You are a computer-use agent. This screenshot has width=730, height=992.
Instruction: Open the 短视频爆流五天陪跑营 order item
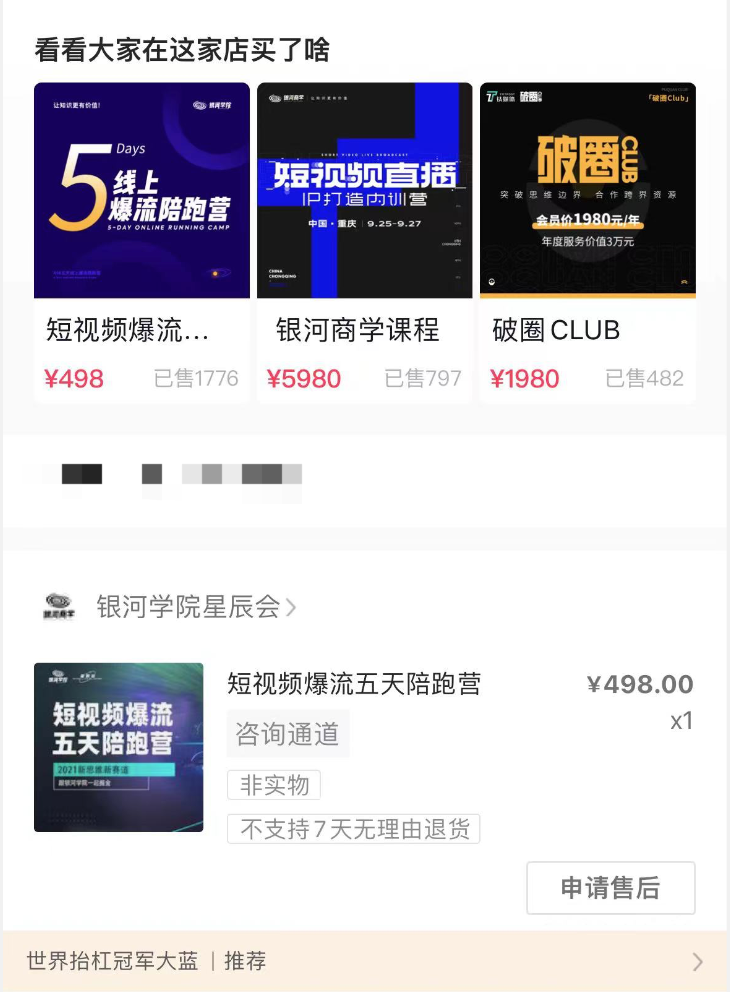353,684
